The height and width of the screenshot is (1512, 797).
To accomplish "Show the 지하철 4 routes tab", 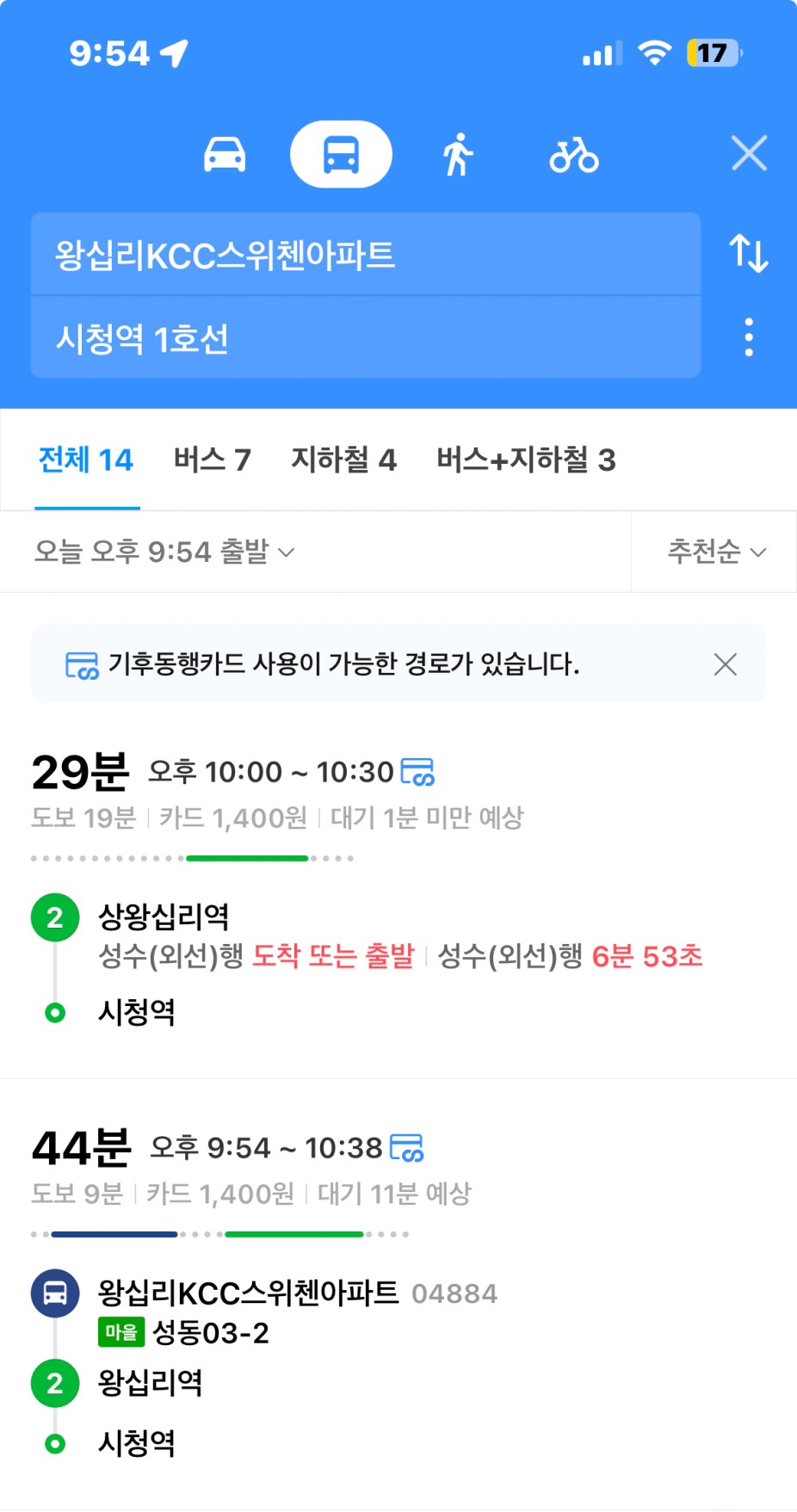I will pos(343,460).
